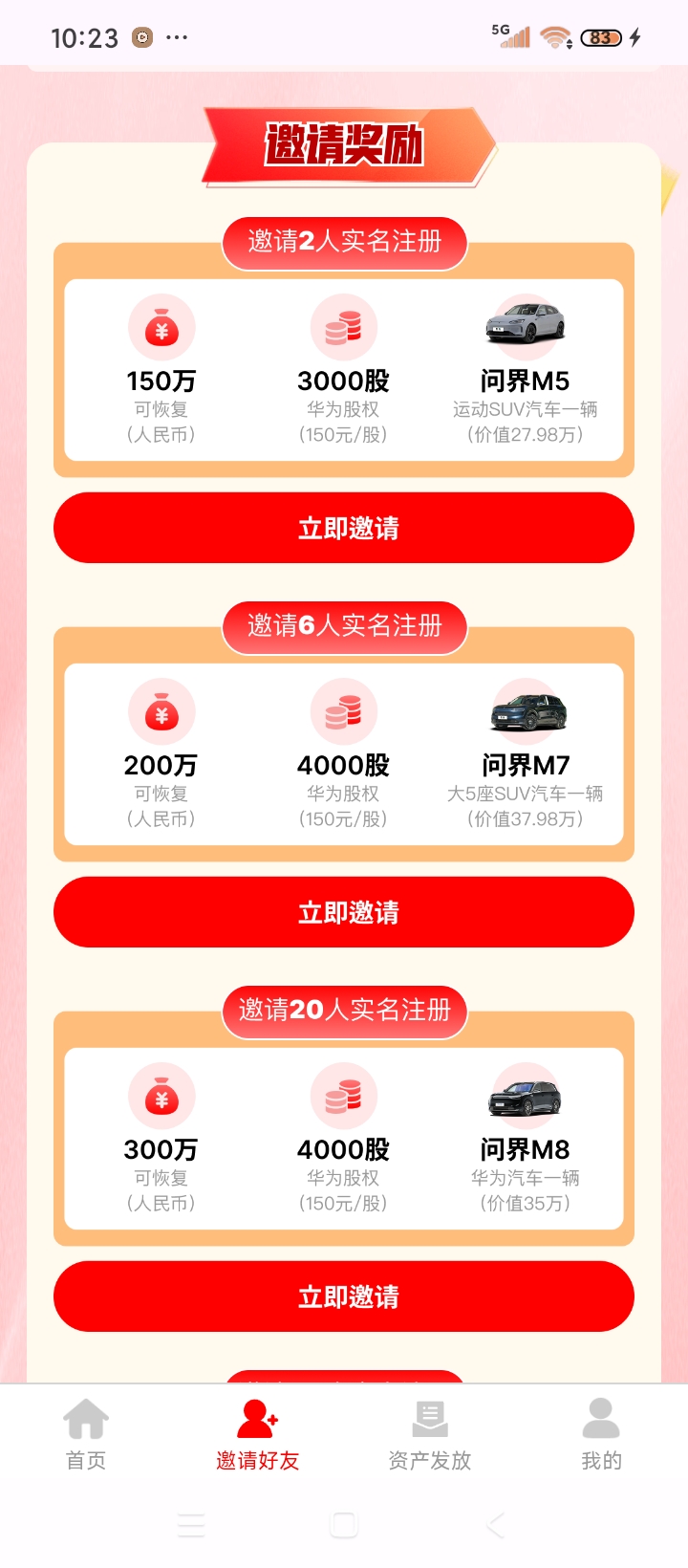Tap the coin icon above 4000股 in 300万 card
688x1568 pixels.
[344, 1096]
